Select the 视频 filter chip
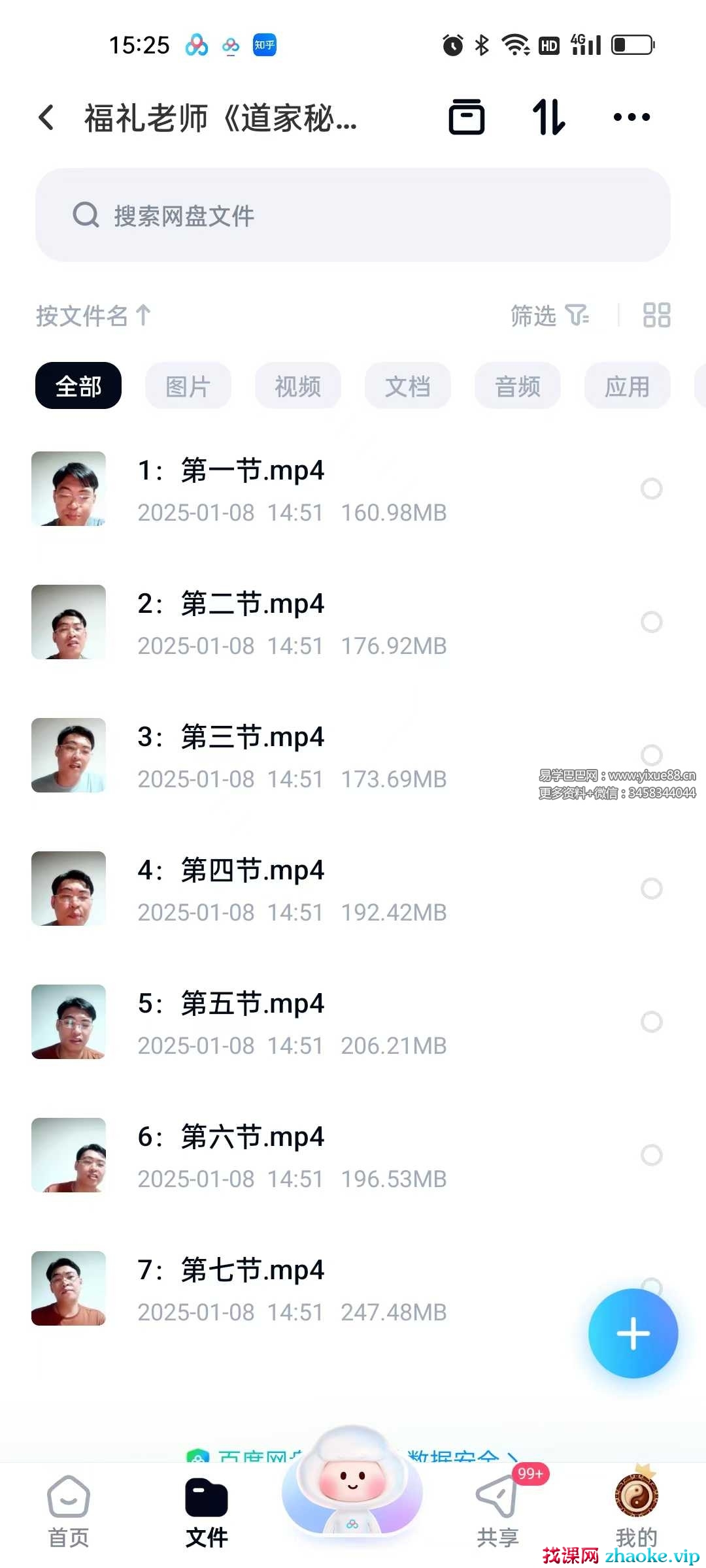 297,386
